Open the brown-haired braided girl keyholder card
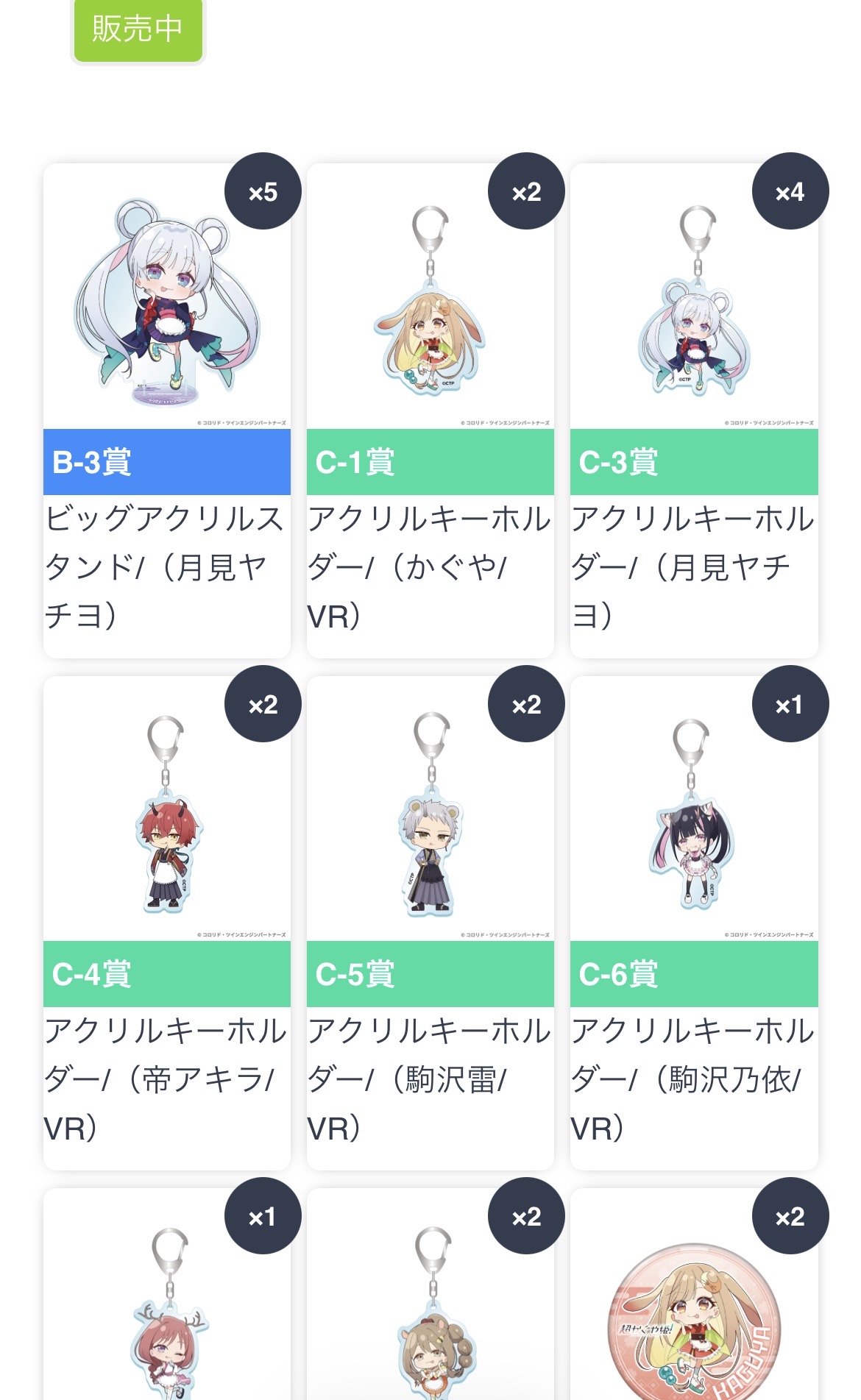 pyautogui.click(x=431, y=1295)
